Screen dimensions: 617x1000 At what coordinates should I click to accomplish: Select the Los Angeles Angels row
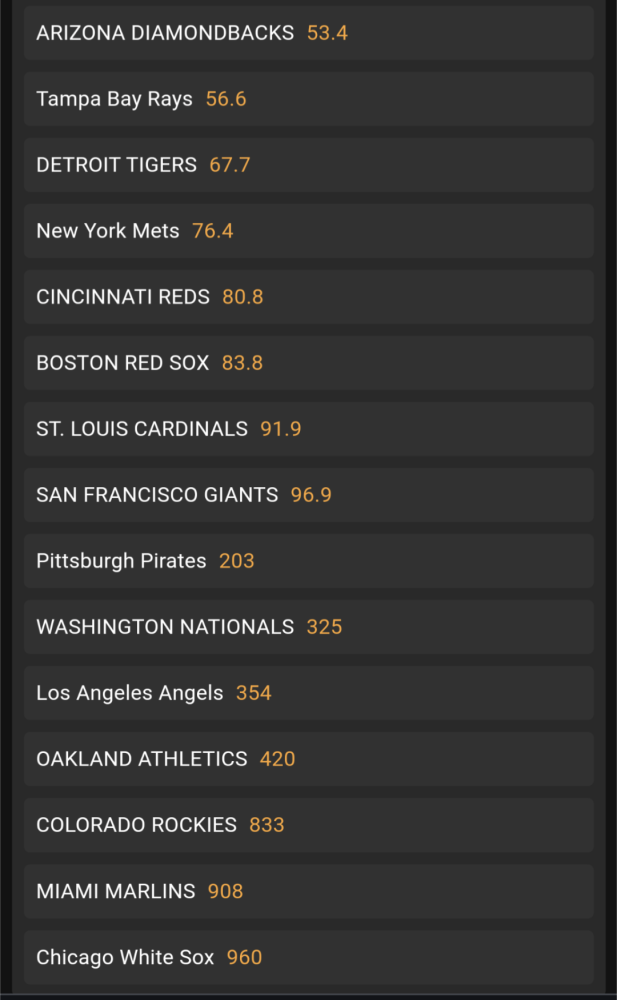[309, 693]
